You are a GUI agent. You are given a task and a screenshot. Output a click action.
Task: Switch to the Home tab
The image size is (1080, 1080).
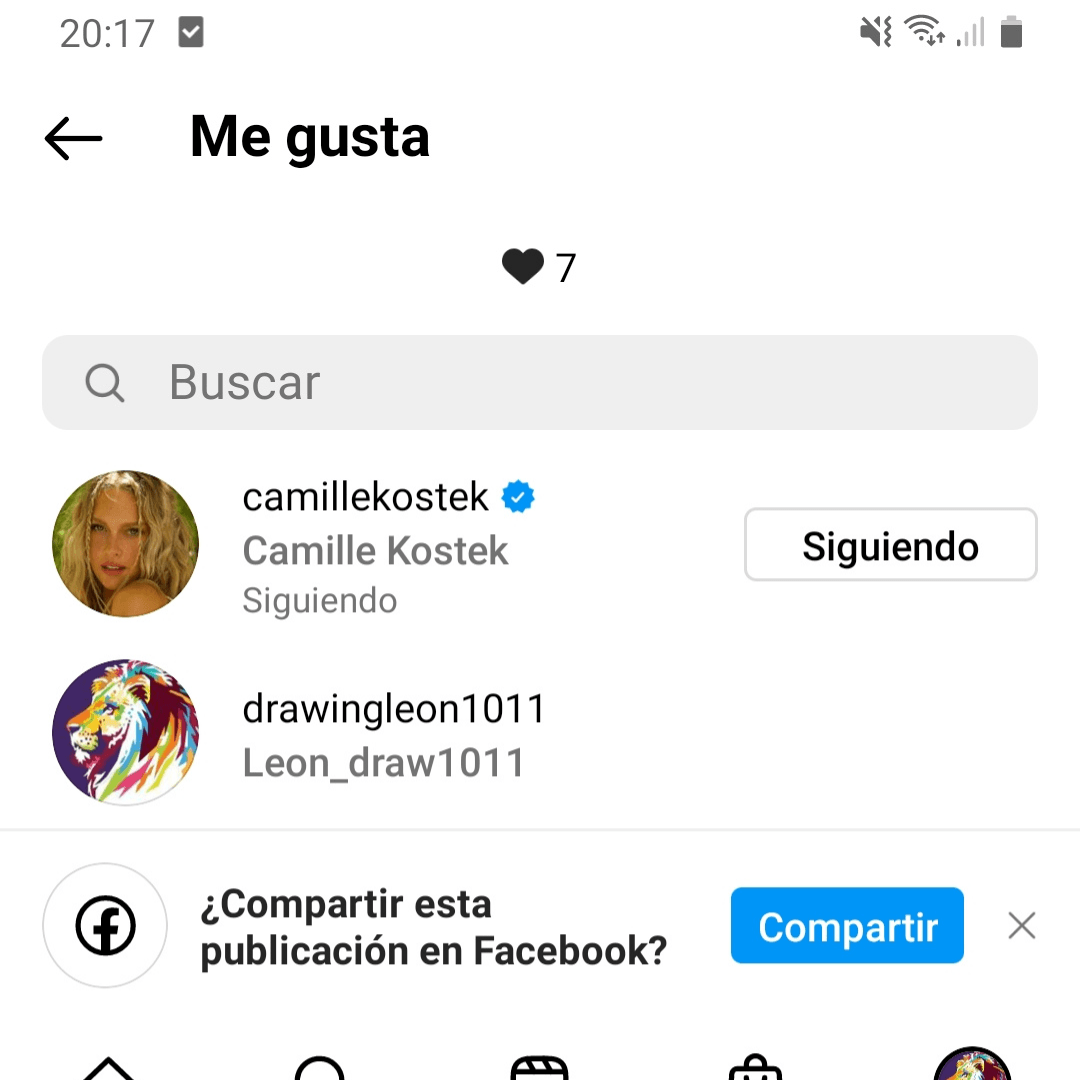point(108,1068)
